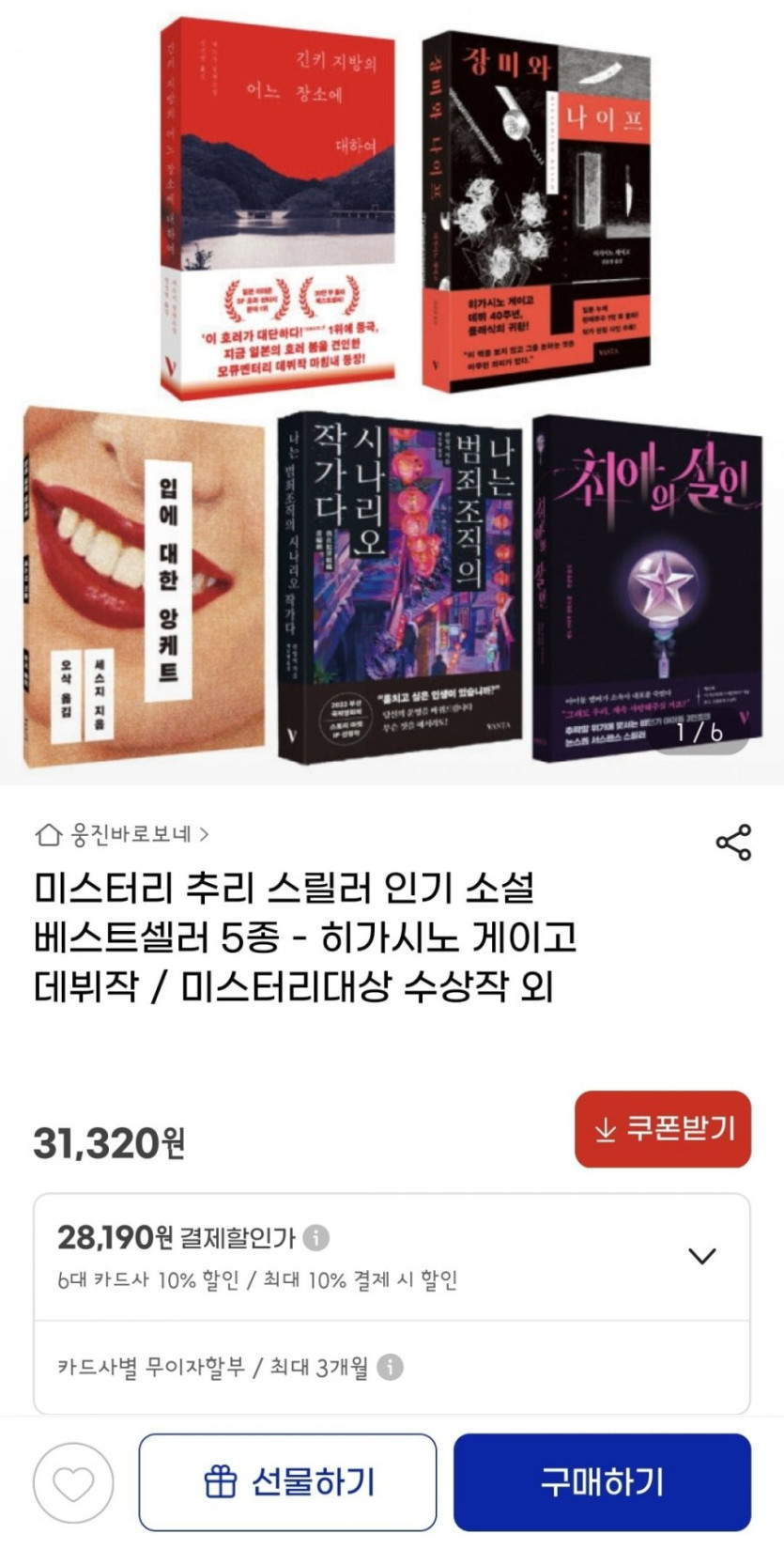Expand the 결제할인가 discount details
This screenshot has width=784, height=1549.
click(x=702, y=1256)
